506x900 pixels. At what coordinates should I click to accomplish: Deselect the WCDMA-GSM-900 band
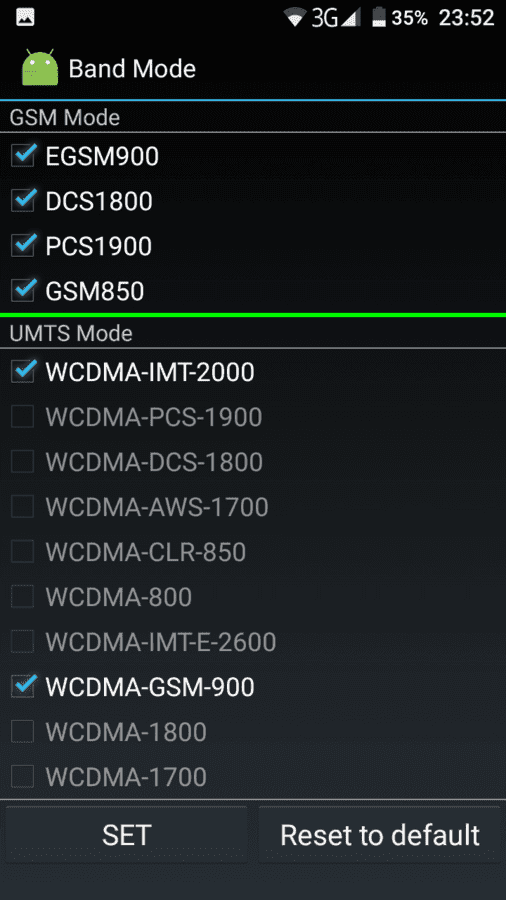click(24, 686)
